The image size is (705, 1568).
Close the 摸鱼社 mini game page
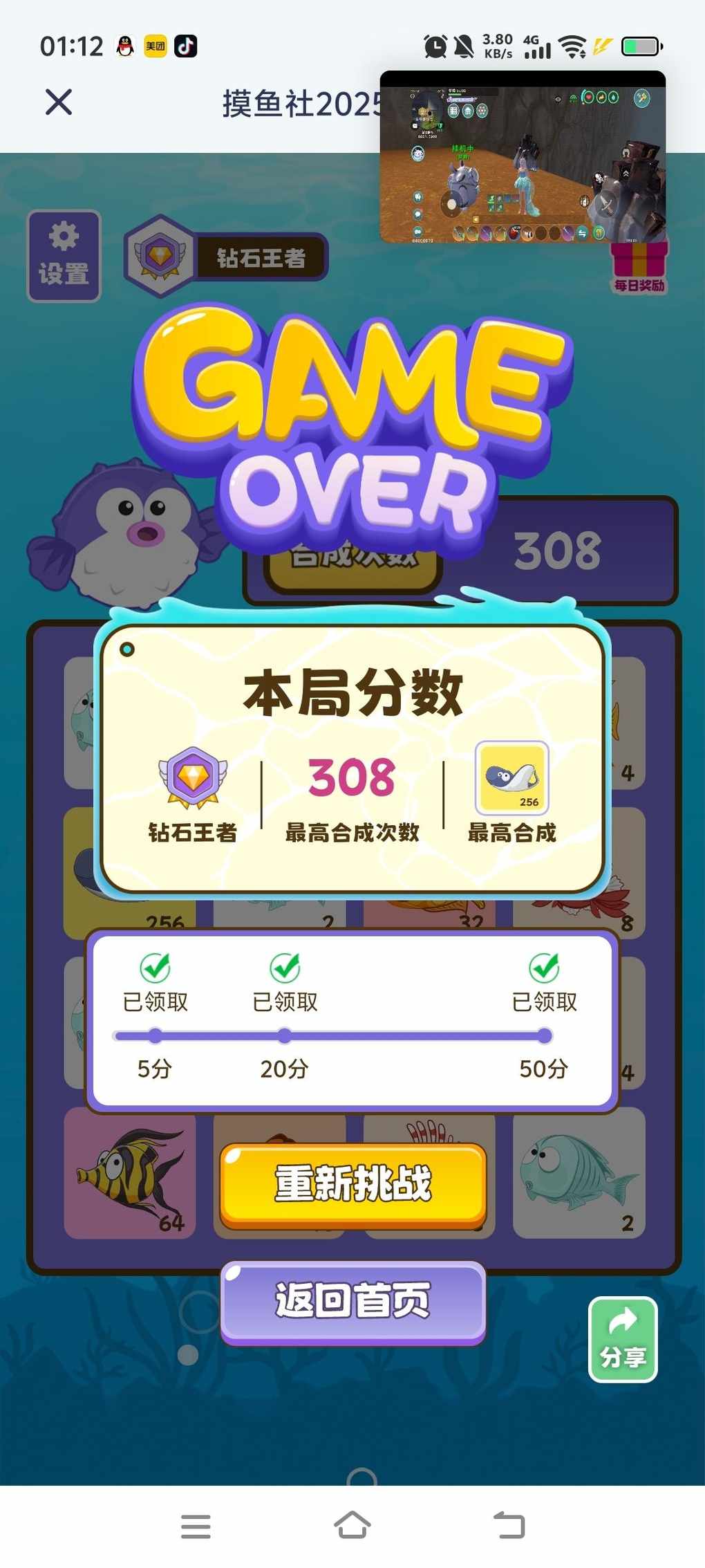(59, 102)
